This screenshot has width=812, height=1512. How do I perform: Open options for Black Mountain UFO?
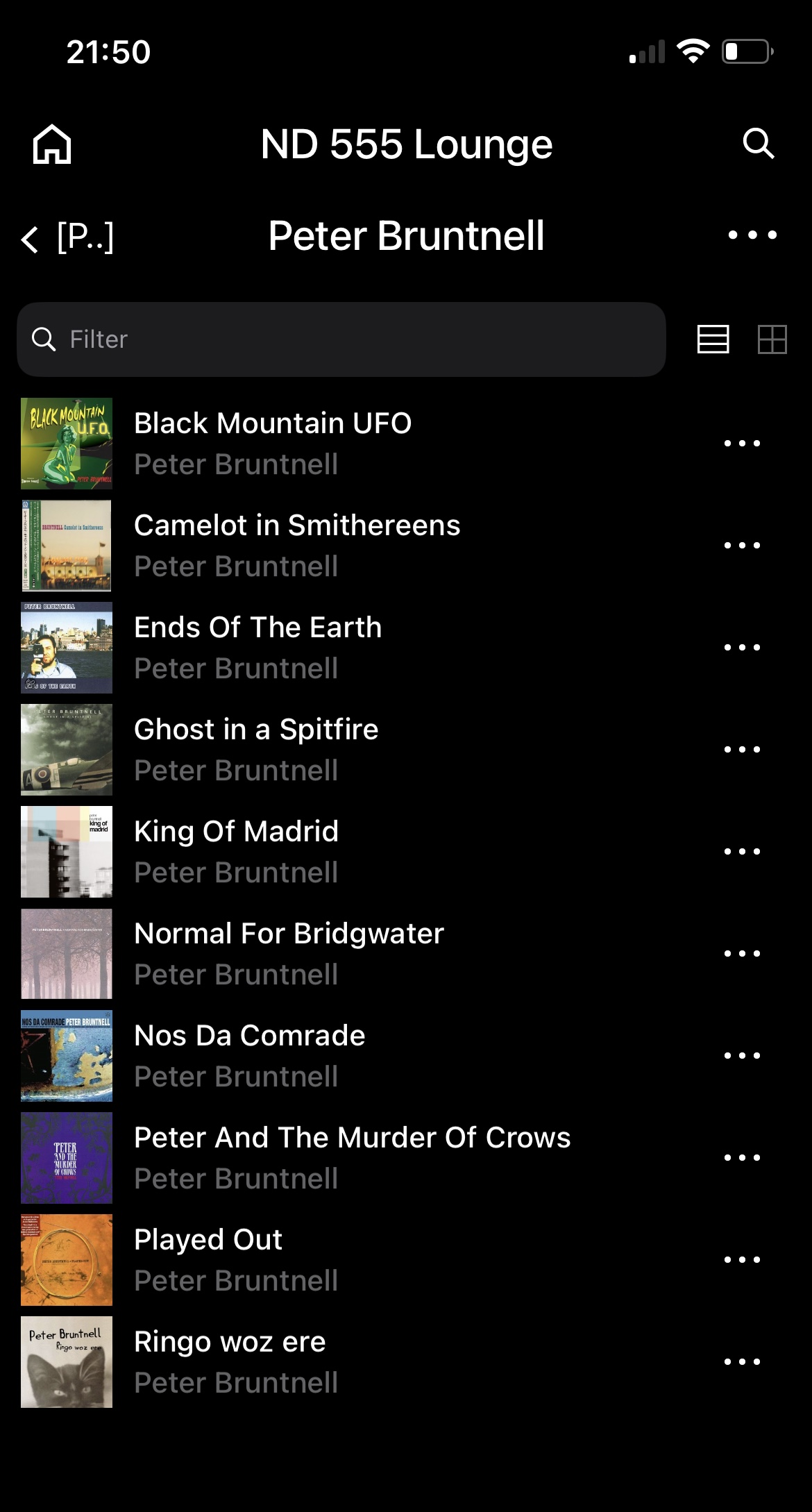tap(742, 444)
